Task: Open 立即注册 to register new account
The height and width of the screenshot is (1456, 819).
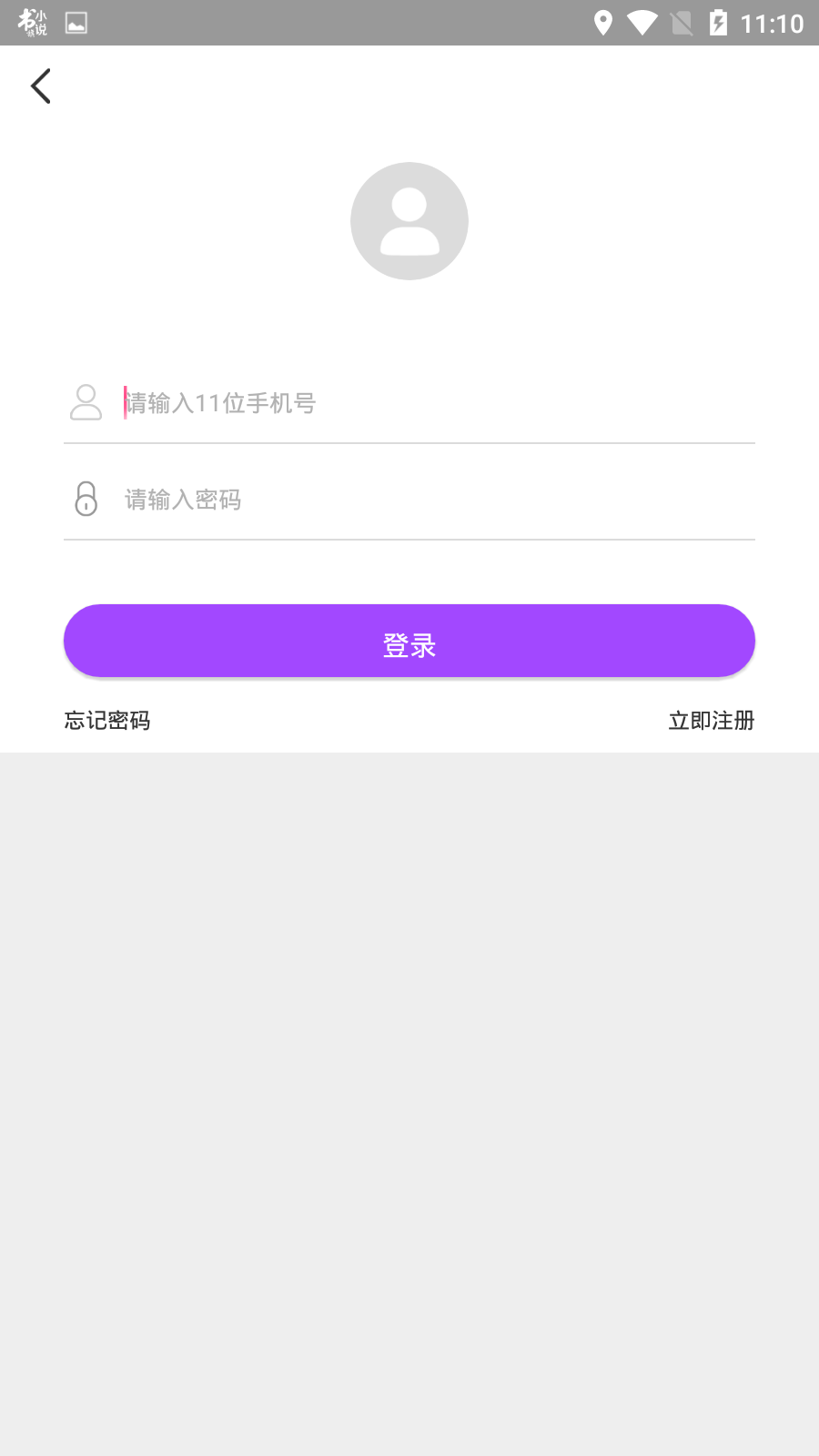Action: 712,720
